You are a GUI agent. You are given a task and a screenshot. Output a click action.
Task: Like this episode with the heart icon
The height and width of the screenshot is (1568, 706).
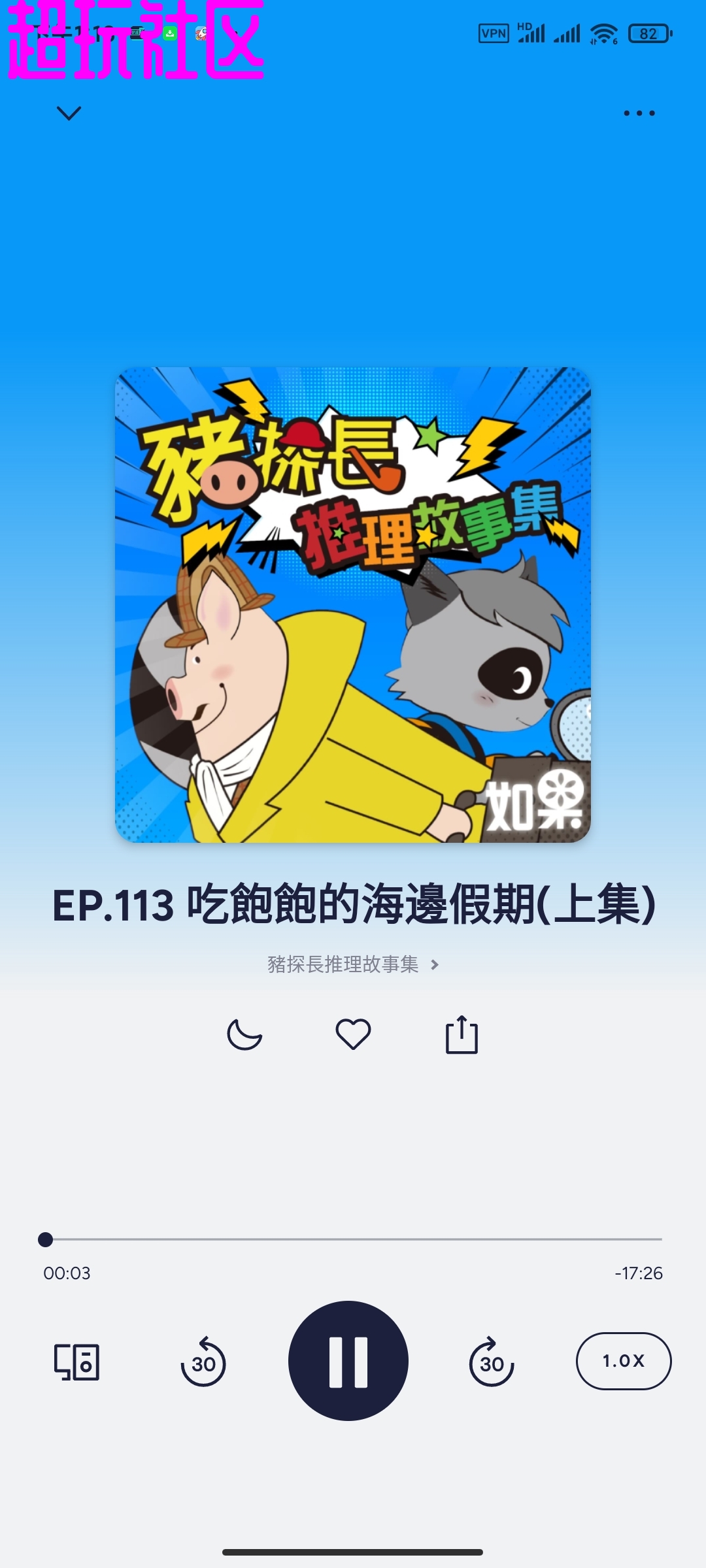(353, 1035)
